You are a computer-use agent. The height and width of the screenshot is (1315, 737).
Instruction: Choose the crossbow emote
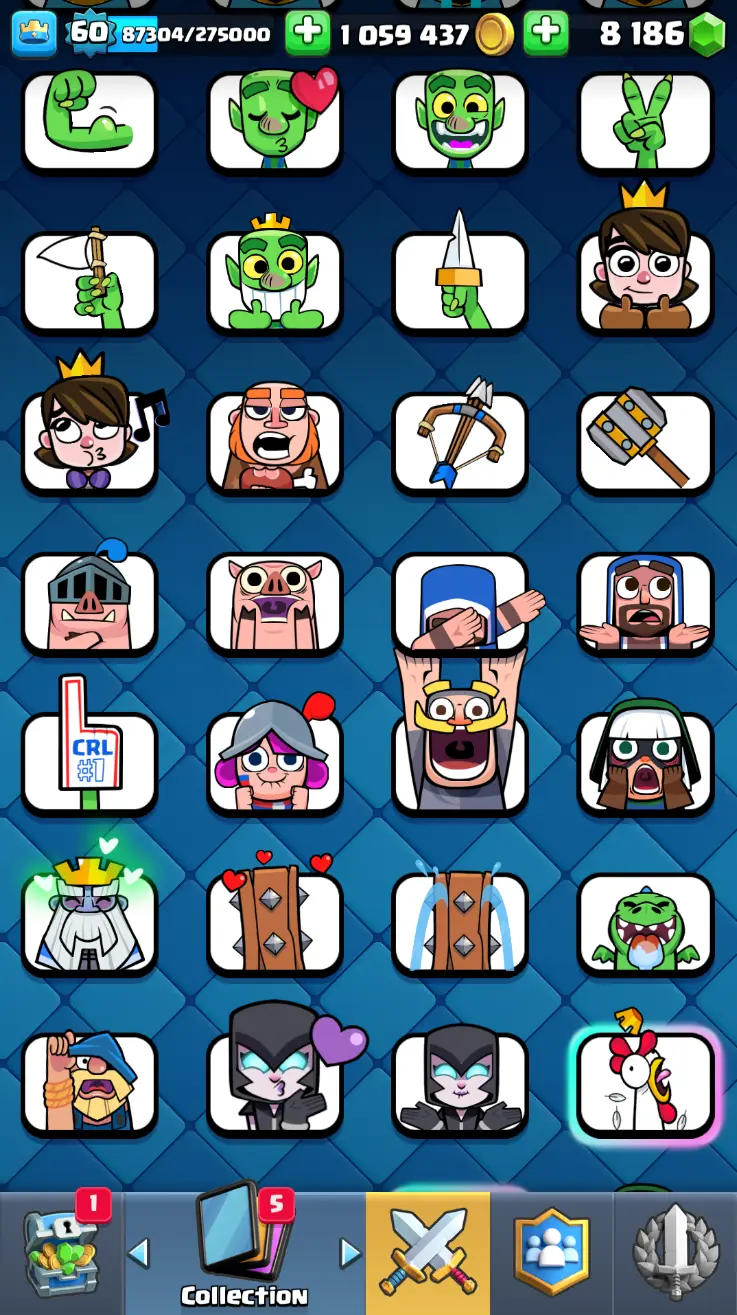(460, 440)
